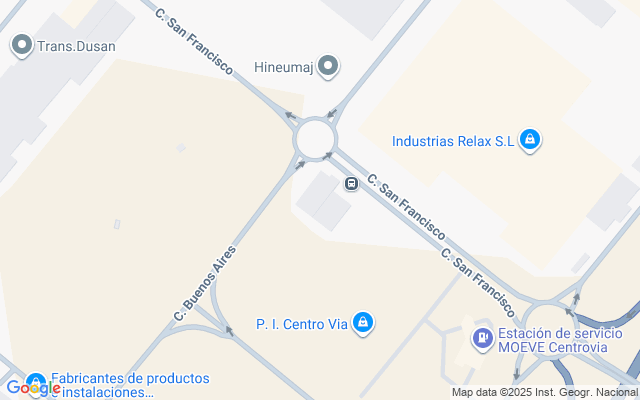Open the Trans.Dusan place marker
Image resolution: width=640 pixels, height=400 pixels.
pos(21,45)
